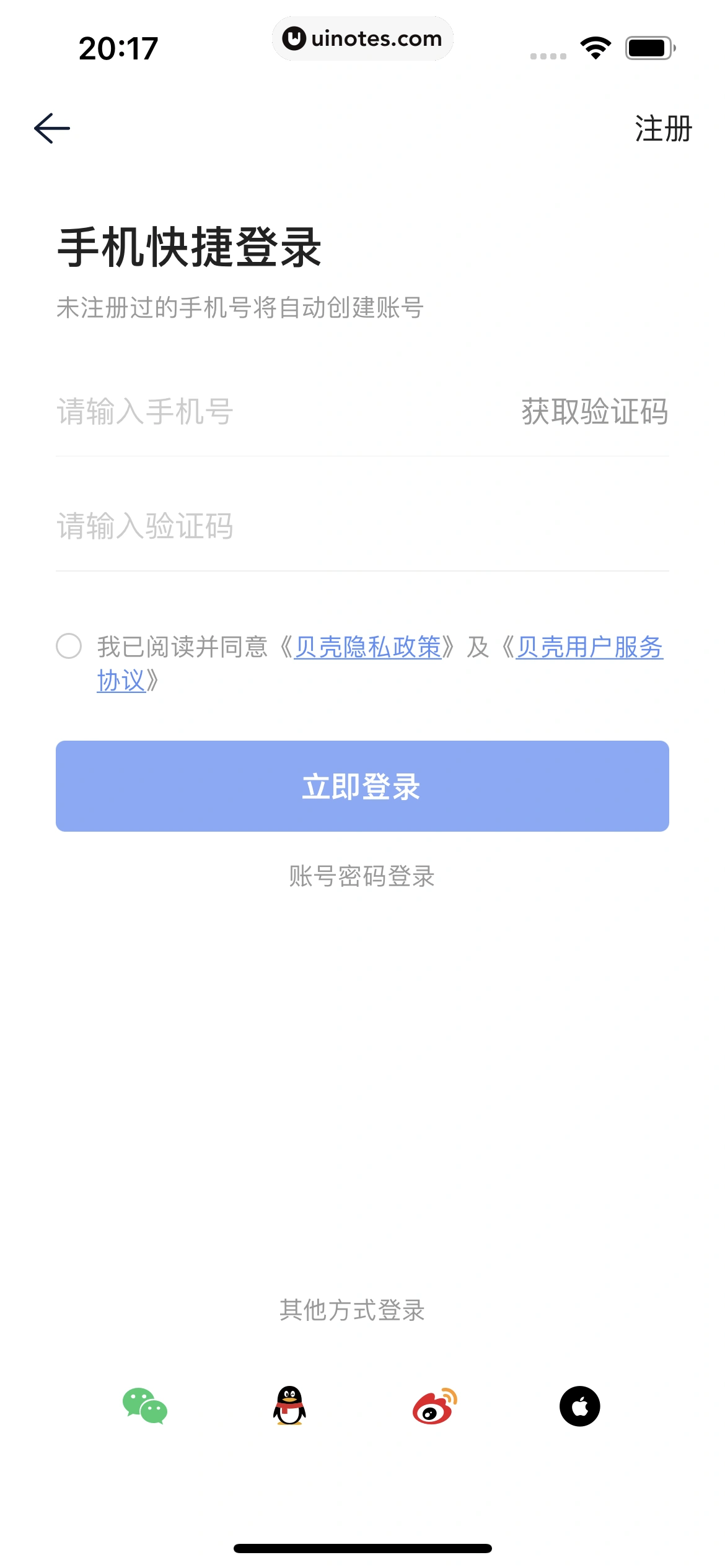This screenshot has width=725, height=1568.
Task: Tap 获取验证码 to request a code
Action: click(x=594, y=412)
